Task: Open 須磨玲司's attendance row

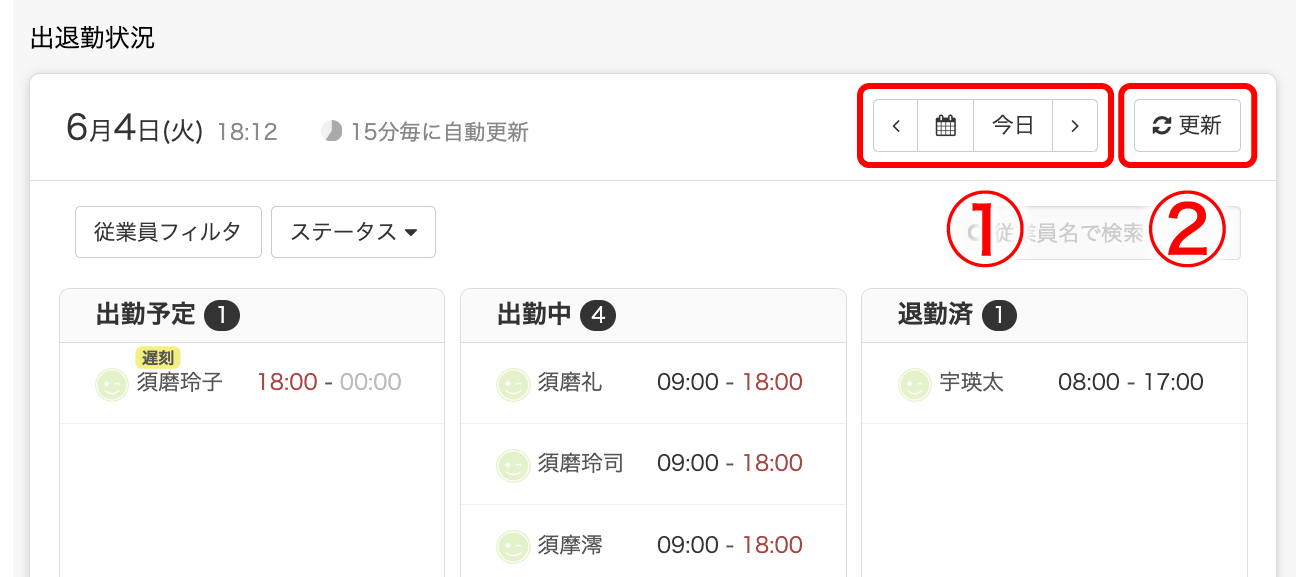Action: (652, 464)
